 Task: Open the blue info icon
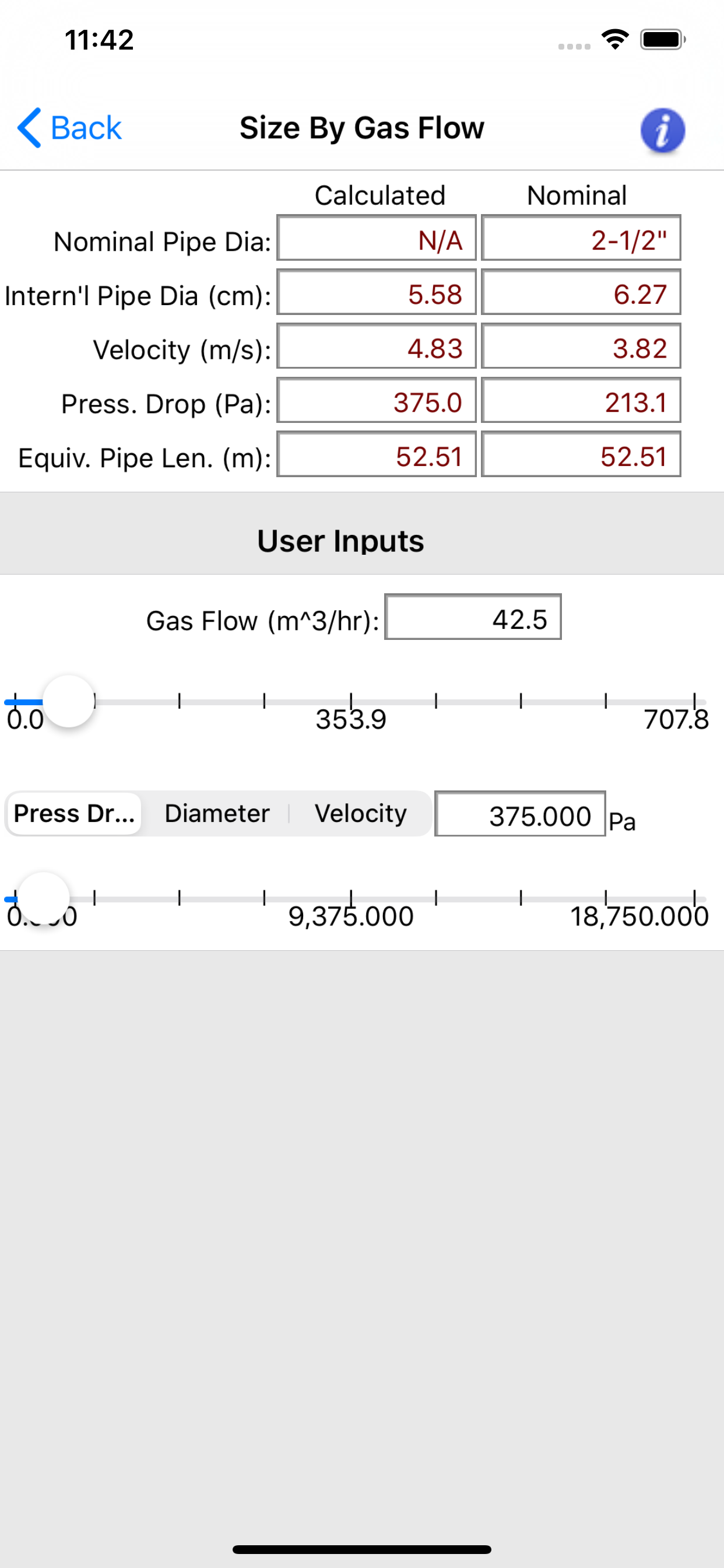663,129
